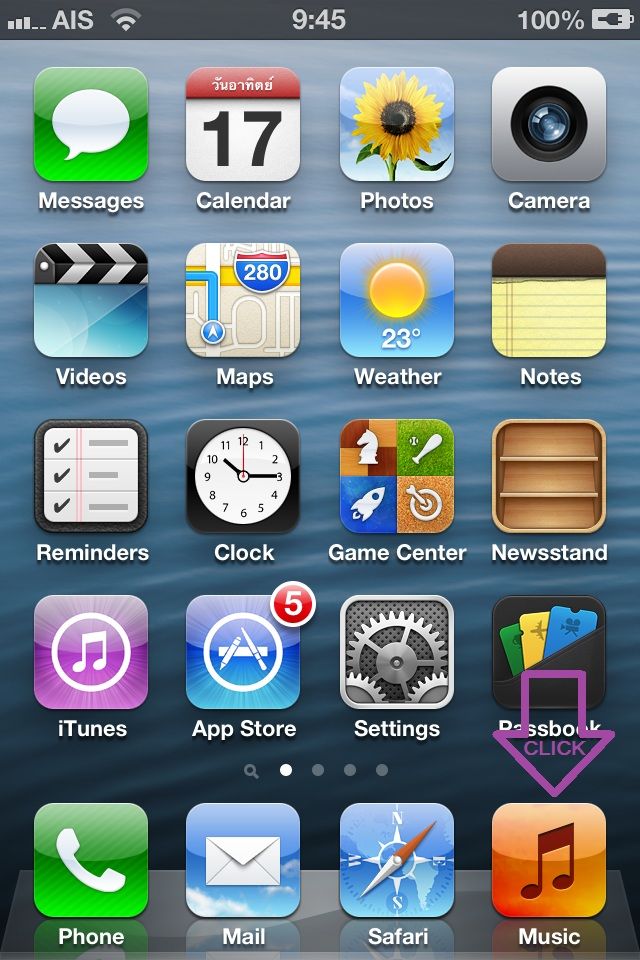Viewport: 640px width, 960px height.
Task: Launch the Calendar app
Action: point(243,125)
